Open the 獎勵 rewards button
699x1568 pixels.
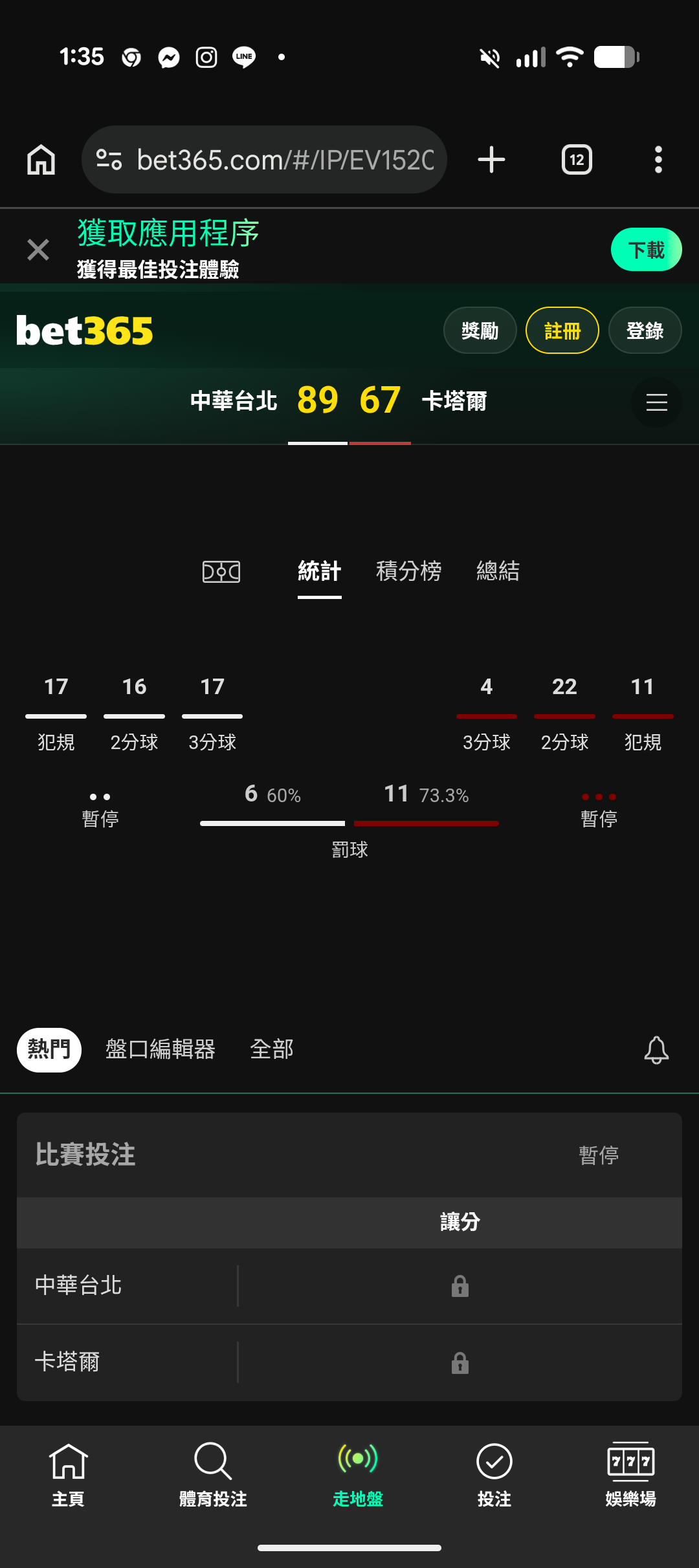[480, 331]
